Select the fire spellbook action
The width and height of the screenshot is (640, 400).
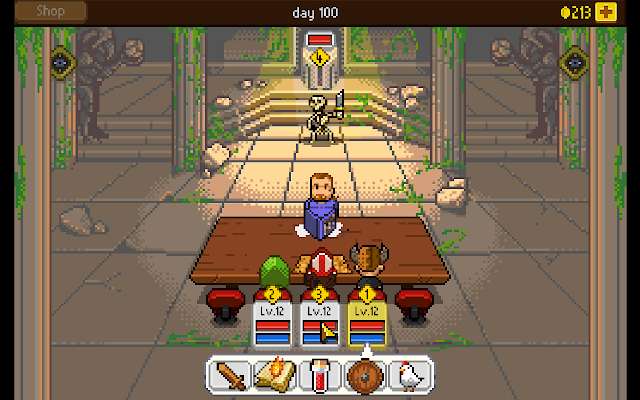tap(275, 375)
